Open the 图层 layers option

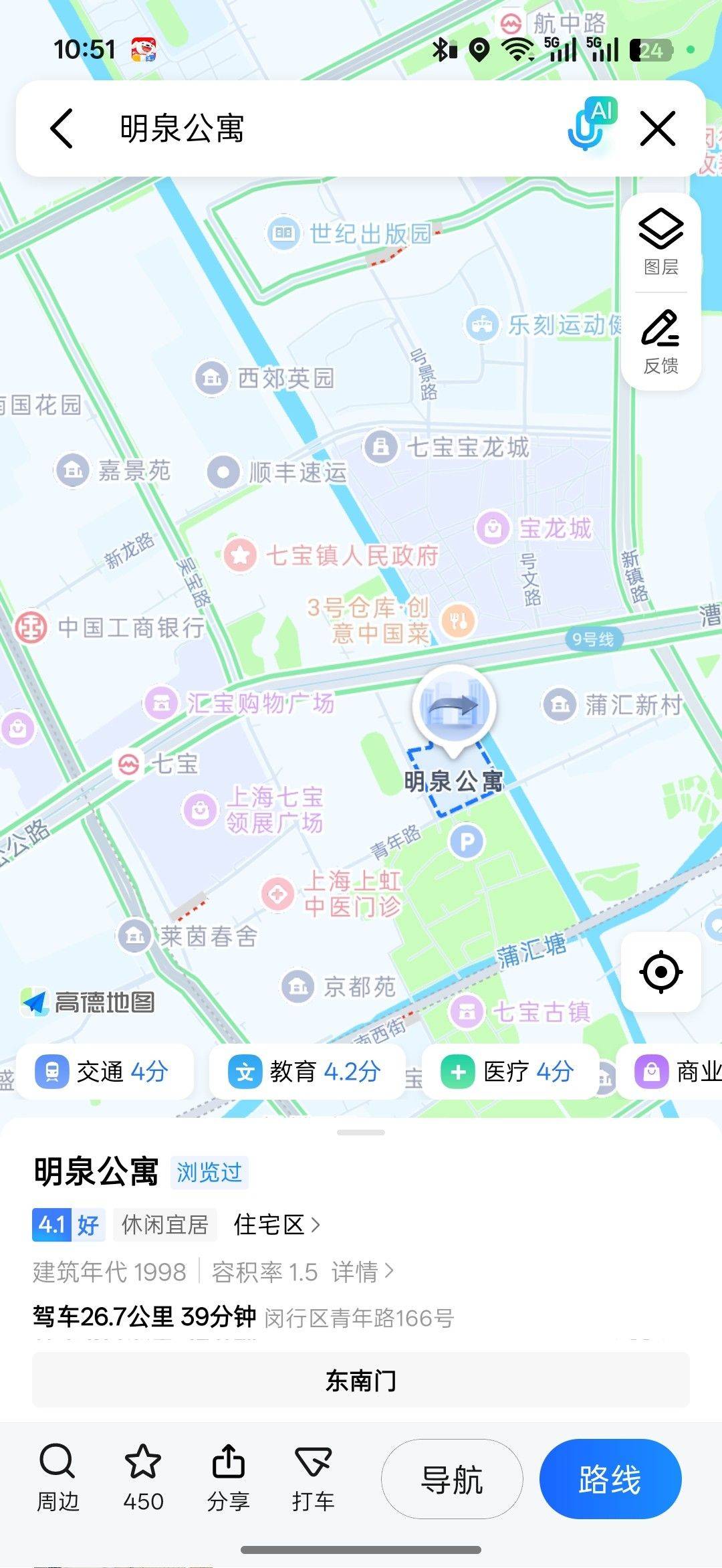pos(660,242)
